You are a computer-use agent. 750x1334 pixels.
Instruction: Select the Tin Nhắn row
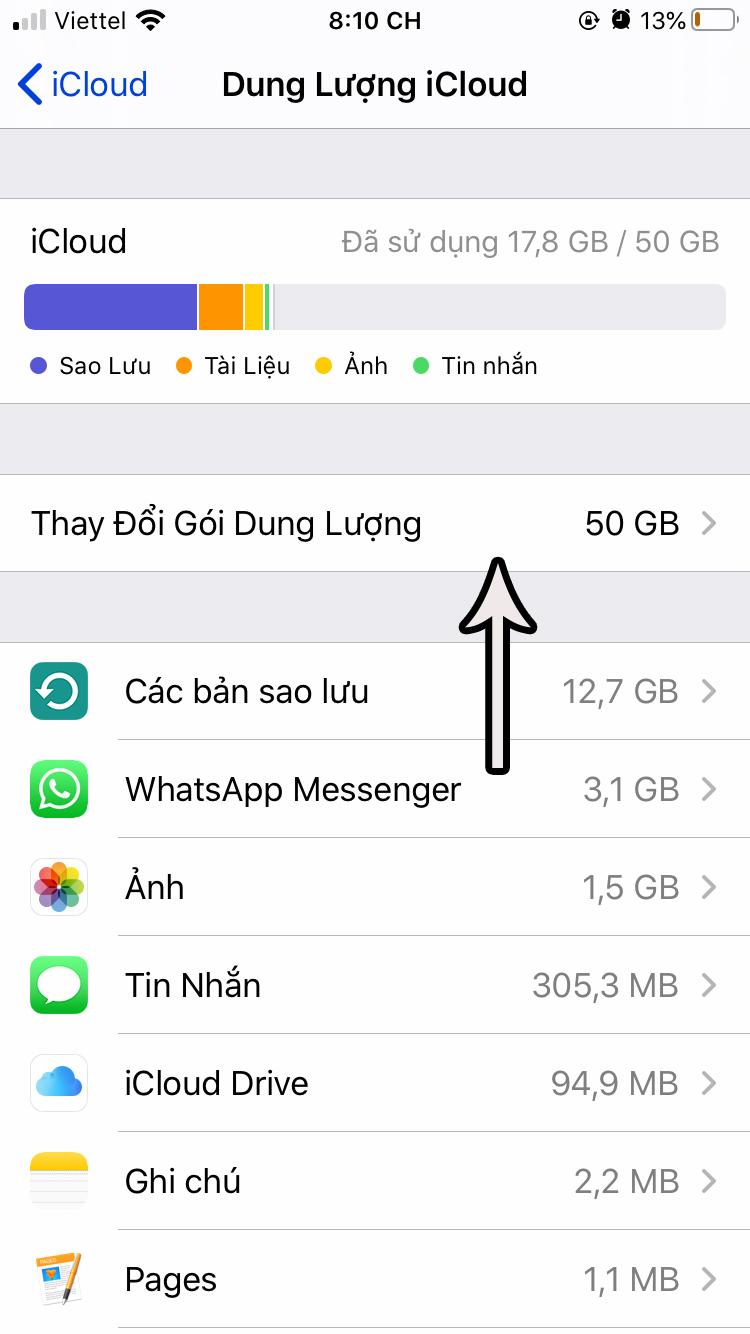[x=375, y=985]
